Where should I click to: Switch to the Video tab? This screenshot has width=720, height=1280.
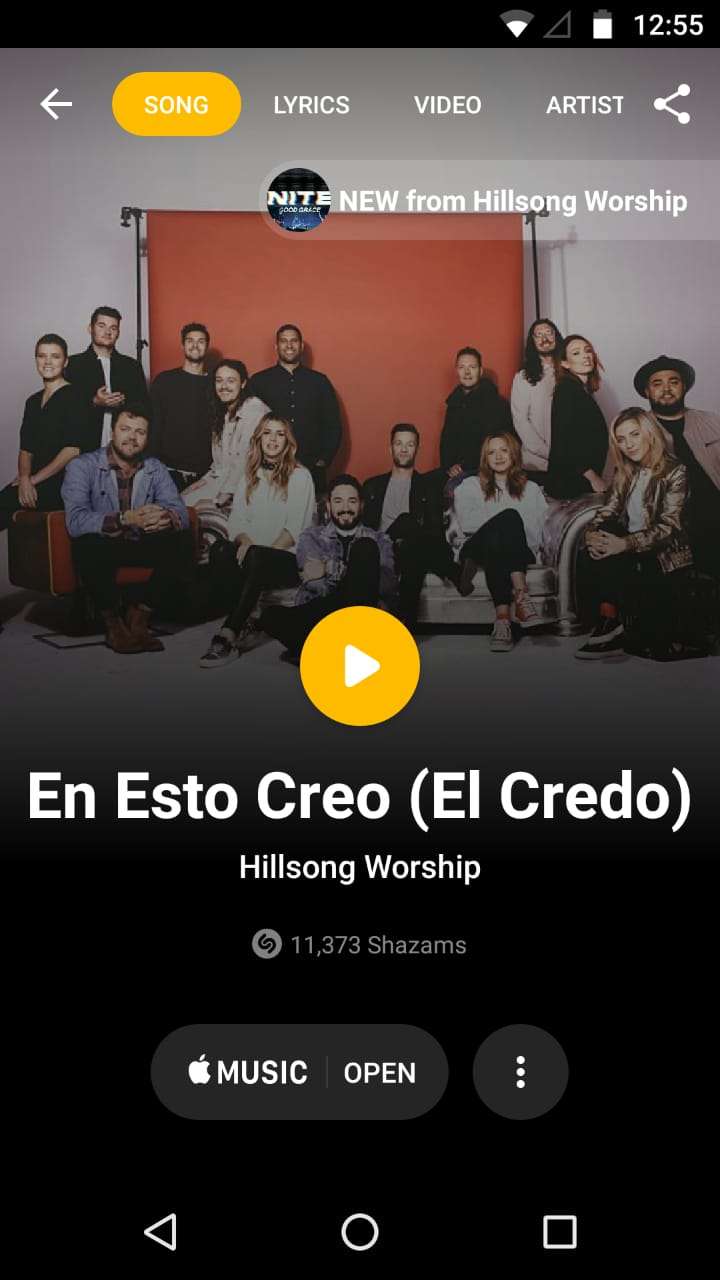tap(448, 104)
